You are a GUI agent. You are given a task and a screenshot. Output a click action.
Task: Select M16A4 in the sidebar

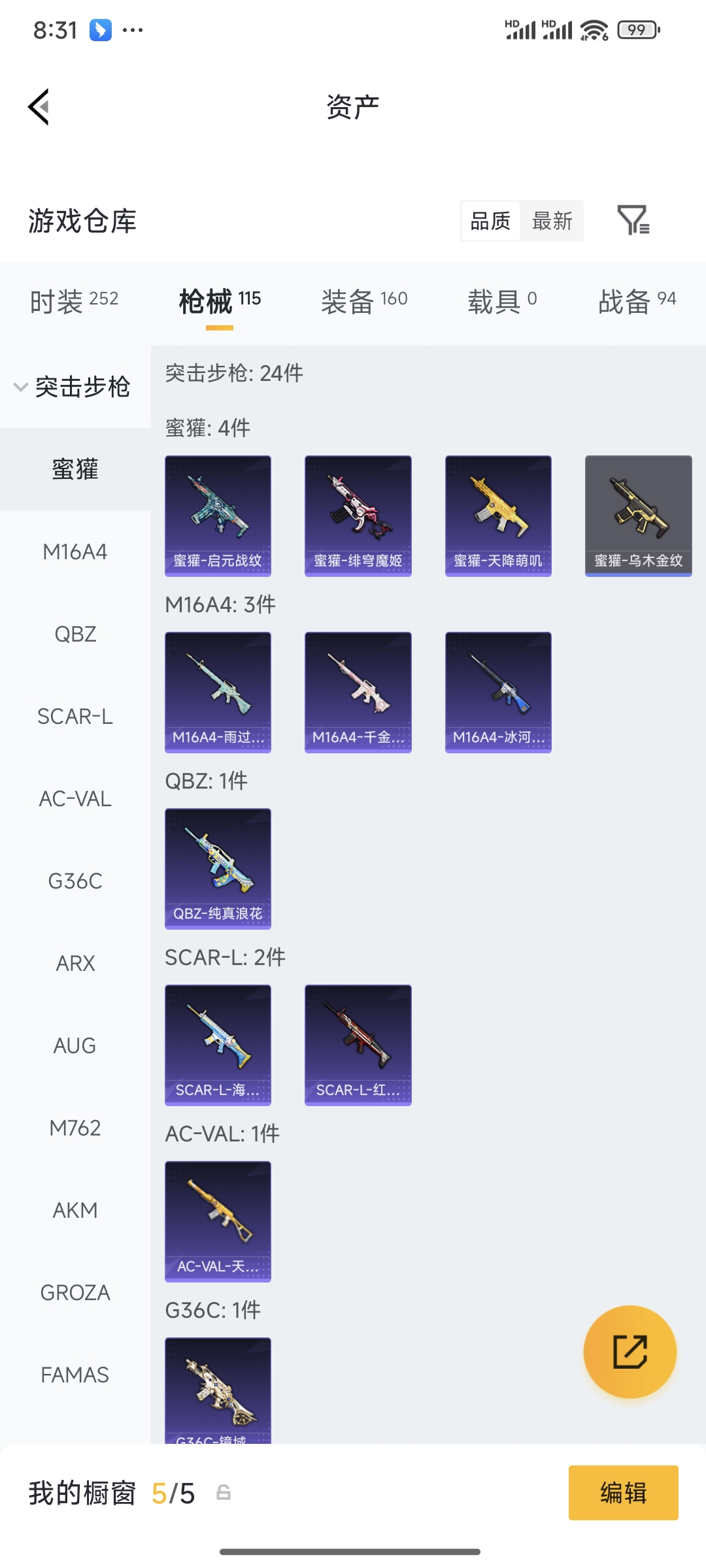75,551
